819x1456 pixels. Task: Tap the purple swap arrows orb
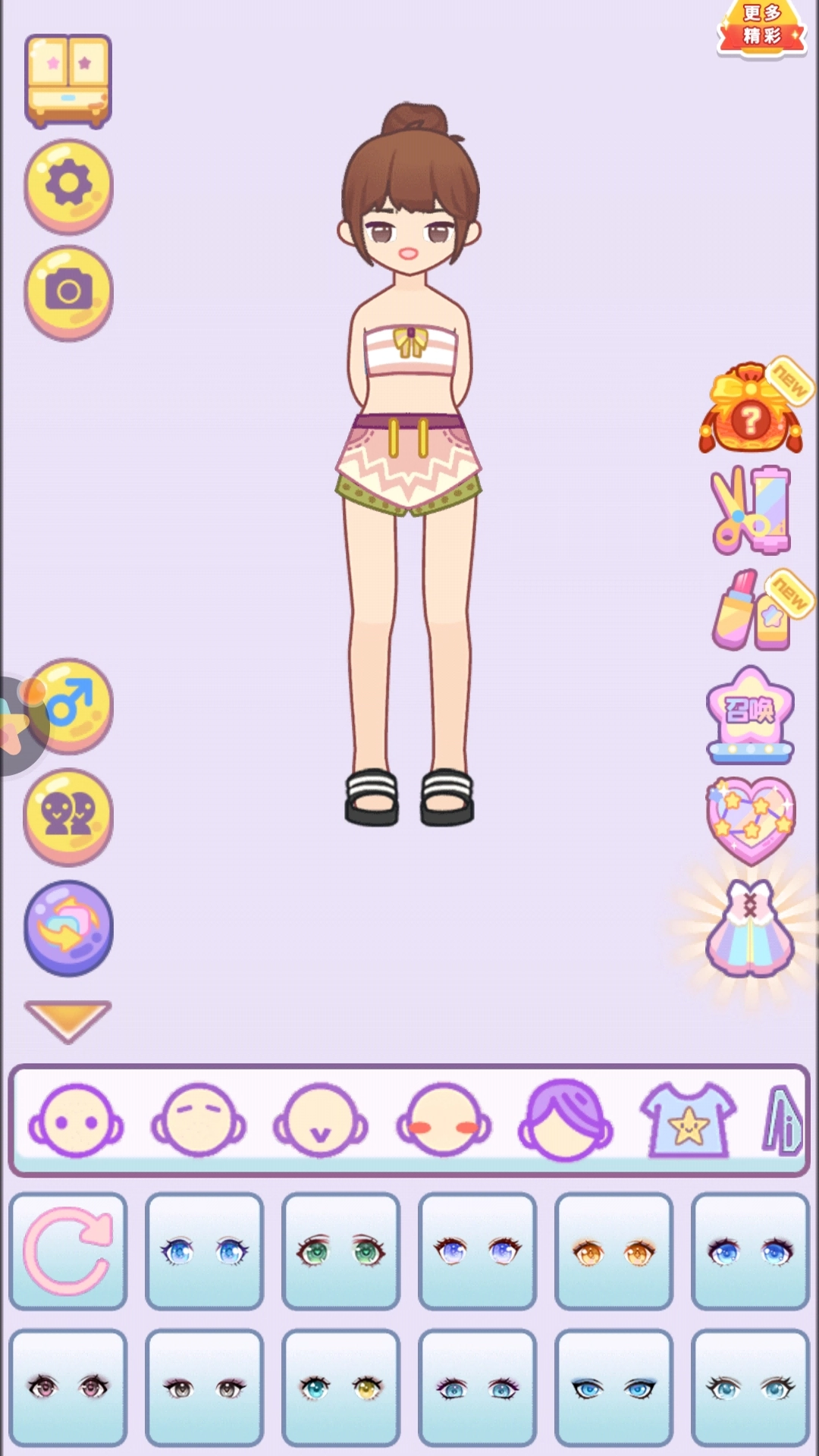[68, 927]
